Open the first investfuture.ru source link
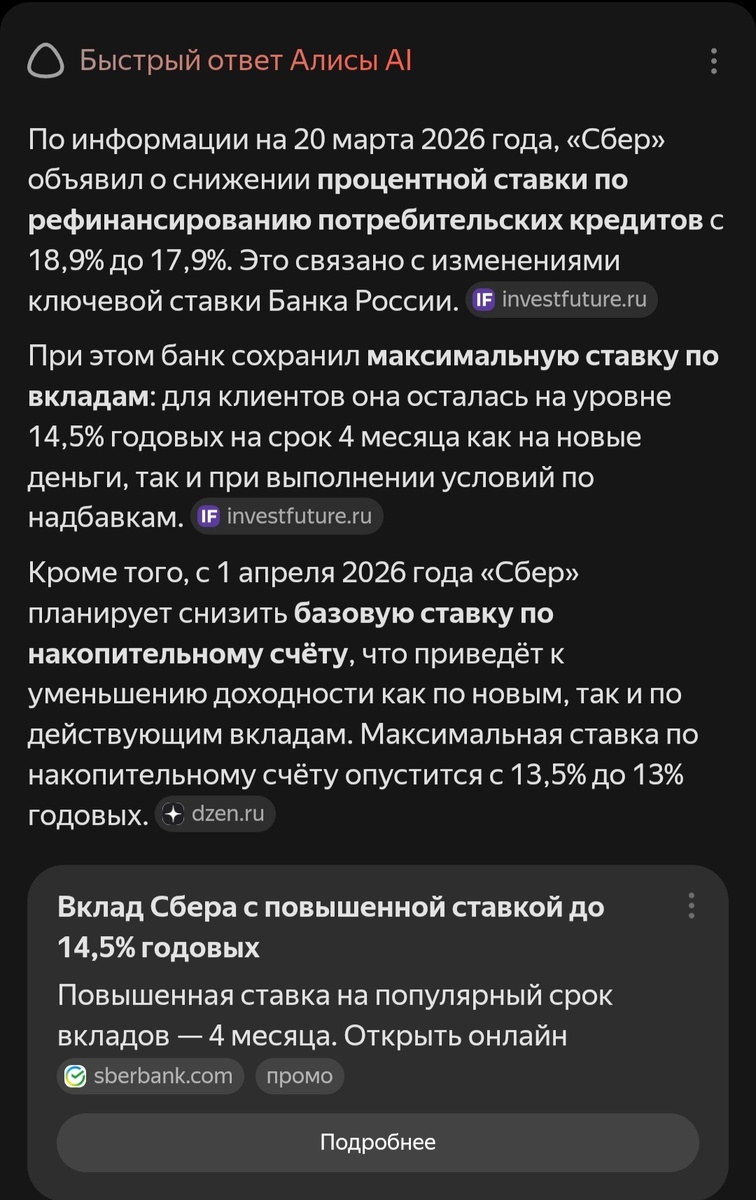The image size is (756, 1200). point(561,299)
